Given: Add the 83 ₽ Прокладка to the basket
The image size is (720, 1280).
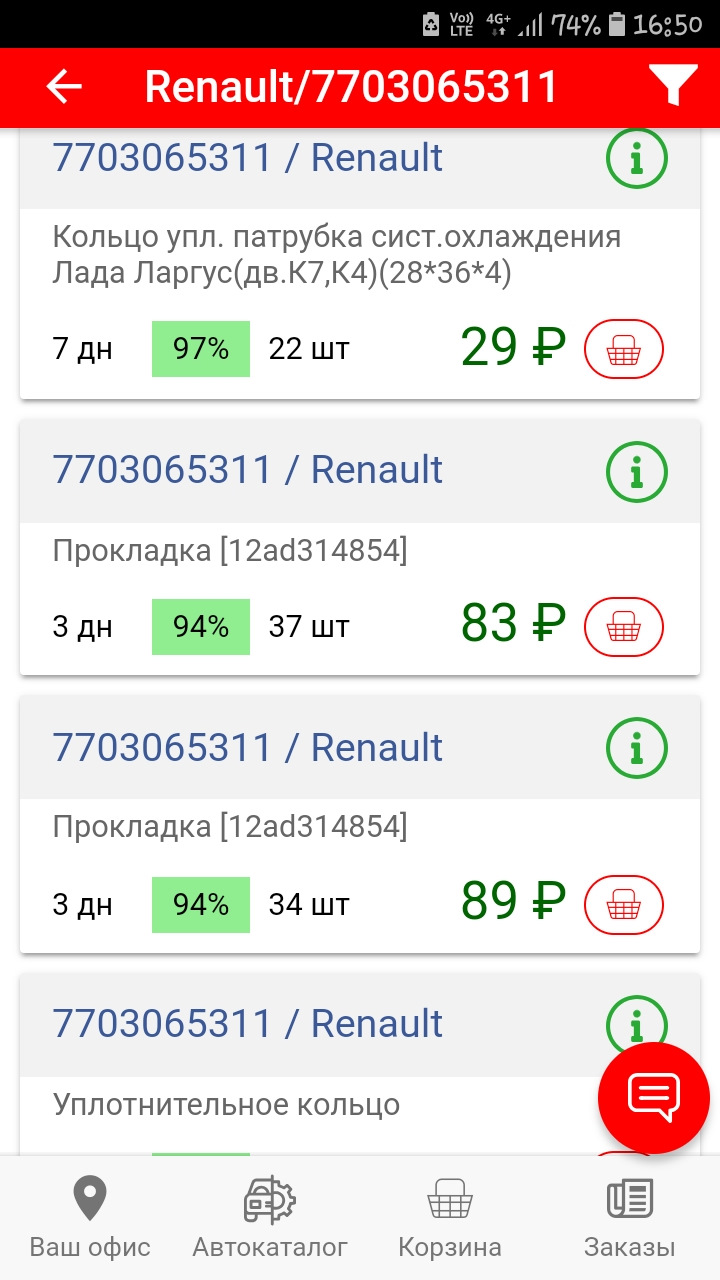Looking at the screenshot, I should click(623, 627).
